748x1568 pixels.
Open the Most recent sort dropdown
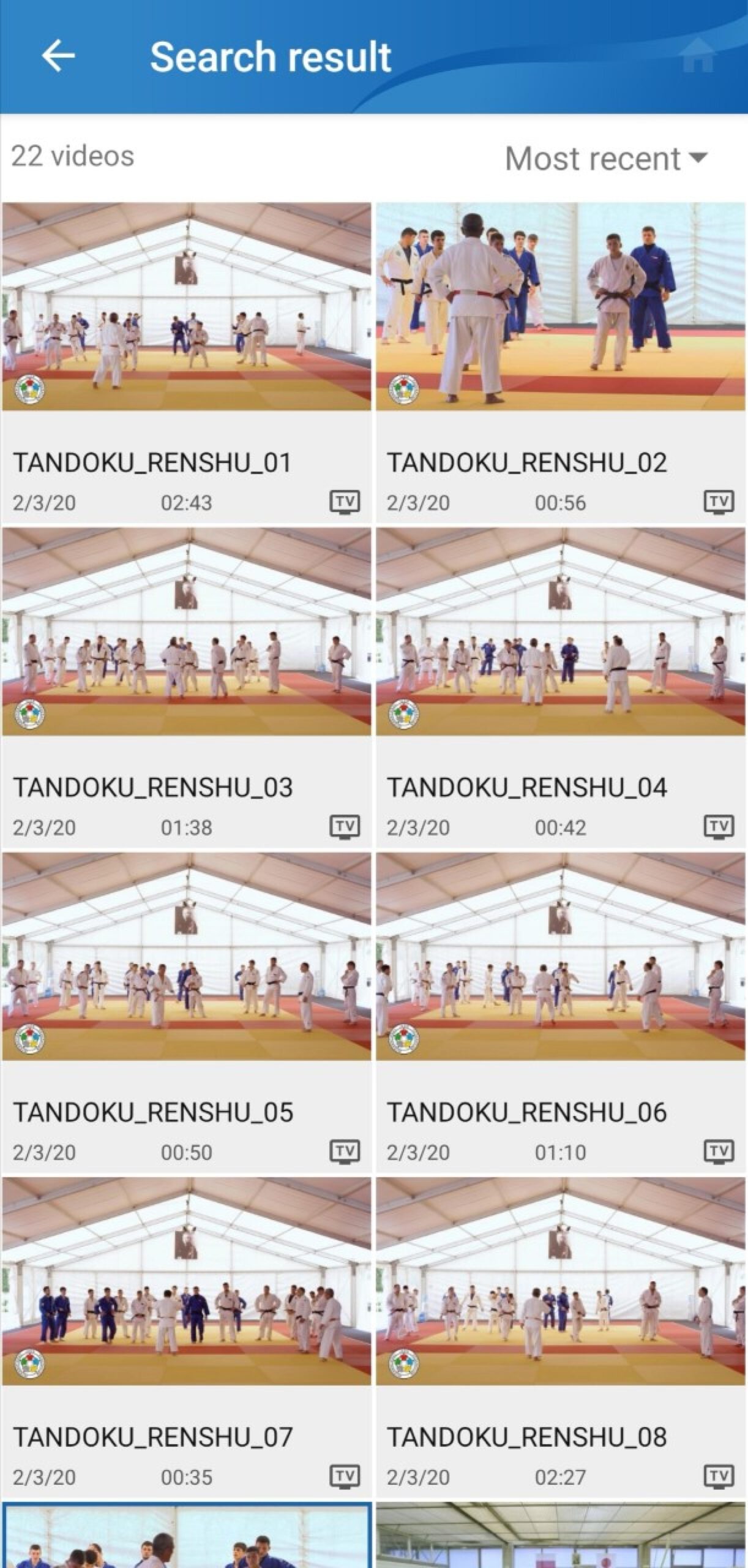(x=606, y=159)
